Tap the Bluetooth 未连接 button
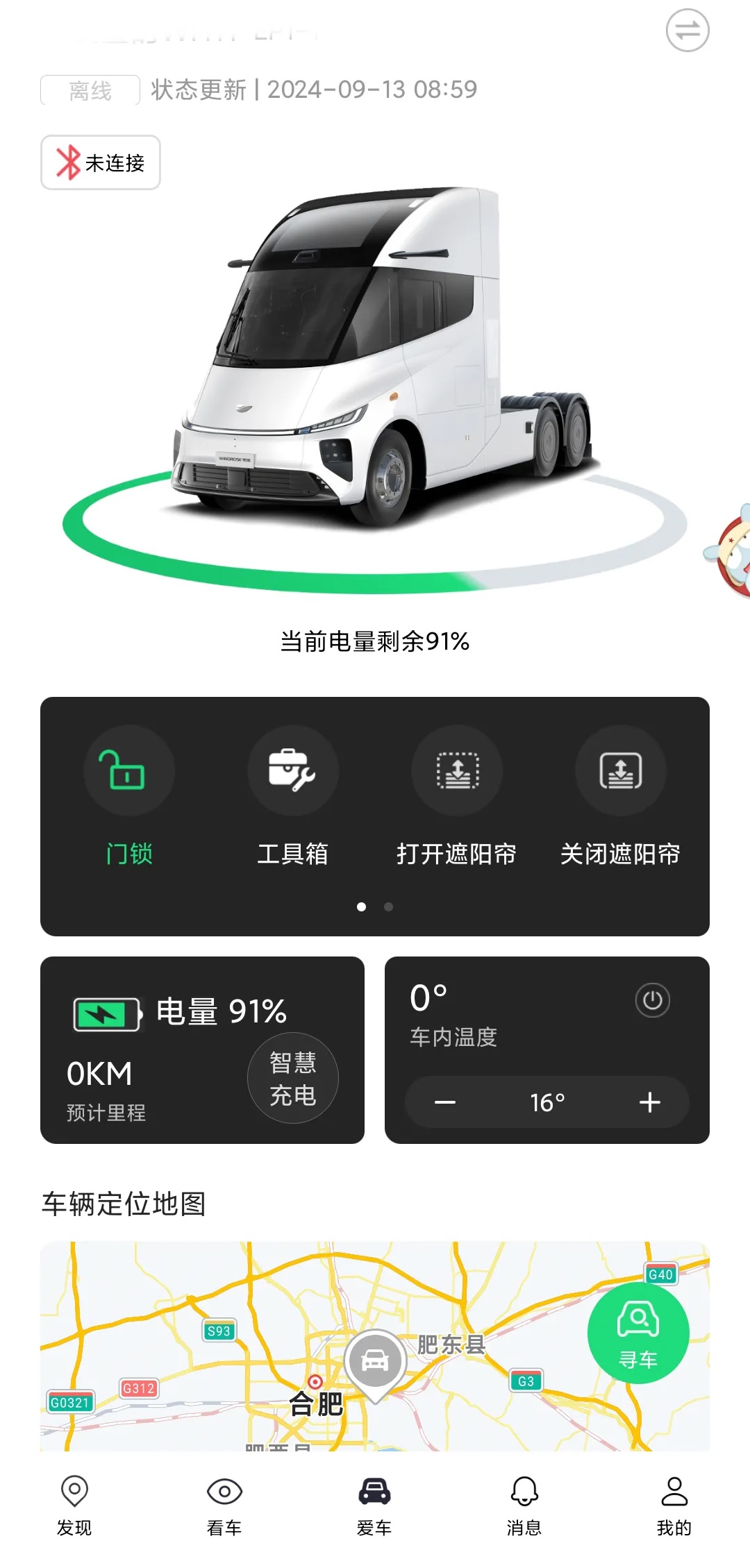Viewport: 750px width, 1568px height. point(101,162)
